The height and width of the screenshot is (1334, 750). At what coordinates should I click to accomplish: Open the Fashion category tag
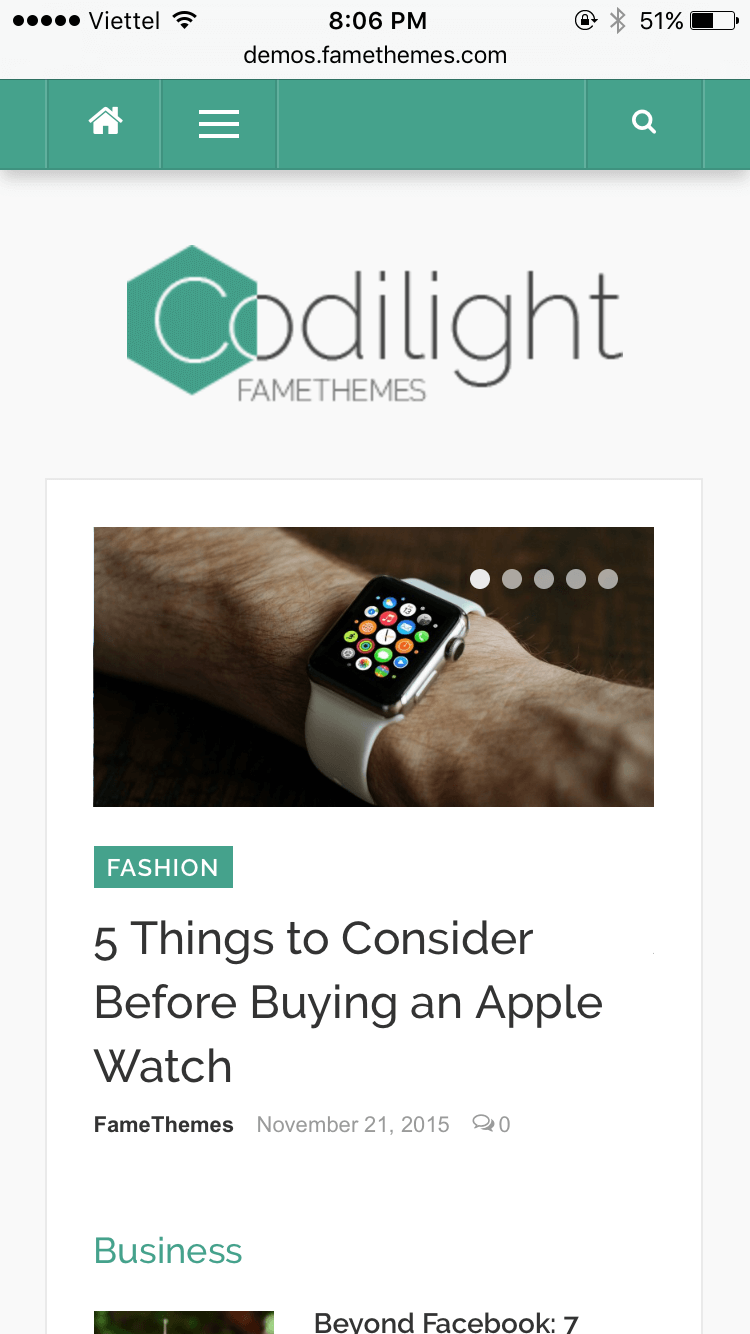(163, 867)
